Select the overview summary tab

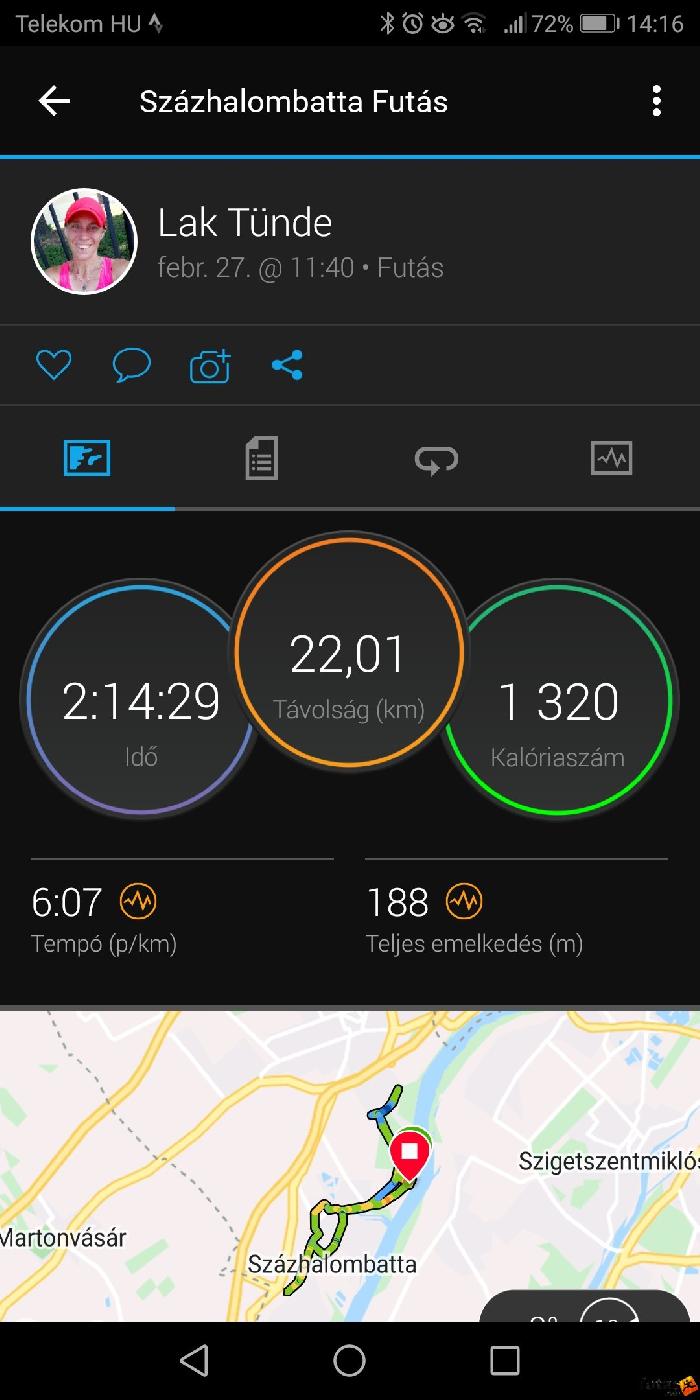coord(87,459)
